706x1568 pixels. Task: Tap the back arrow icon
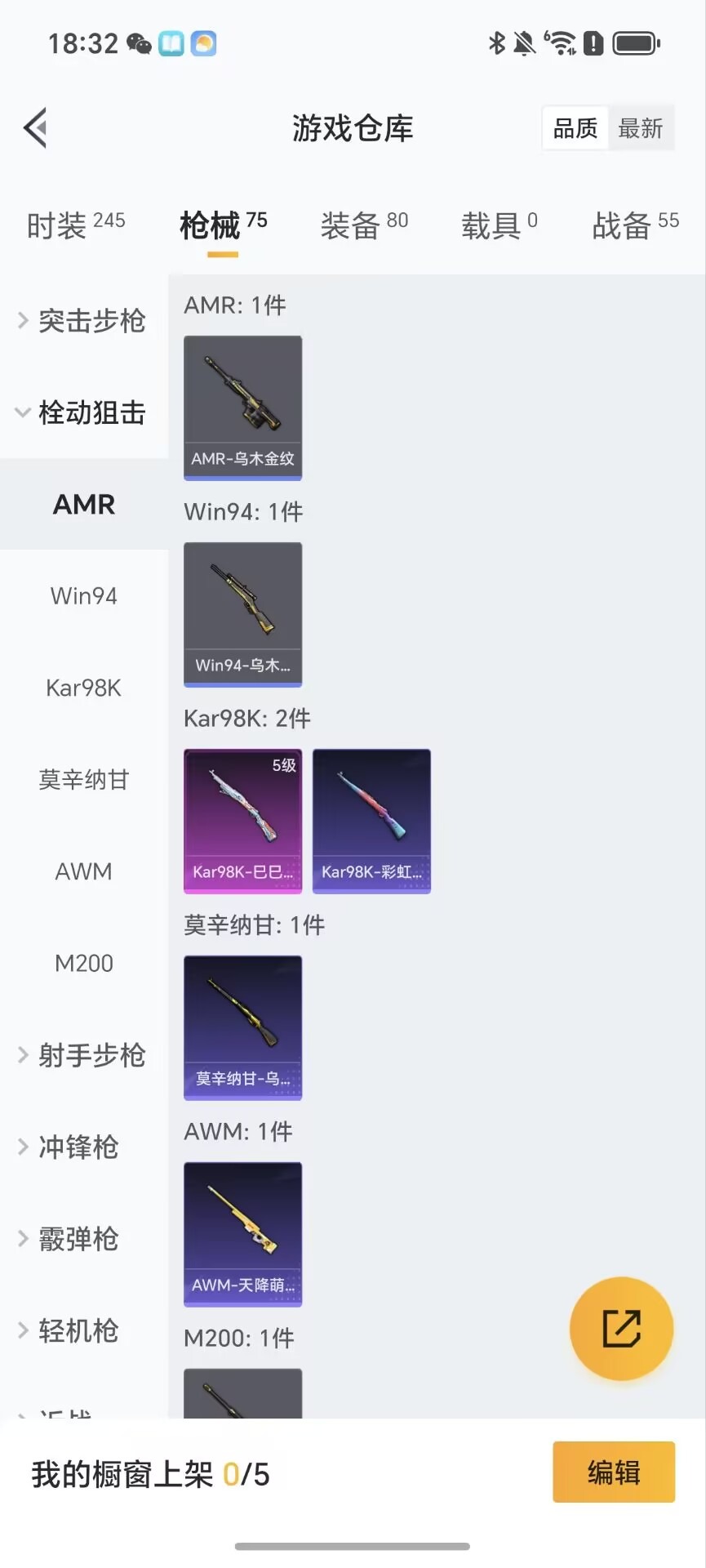coord(34,128)
